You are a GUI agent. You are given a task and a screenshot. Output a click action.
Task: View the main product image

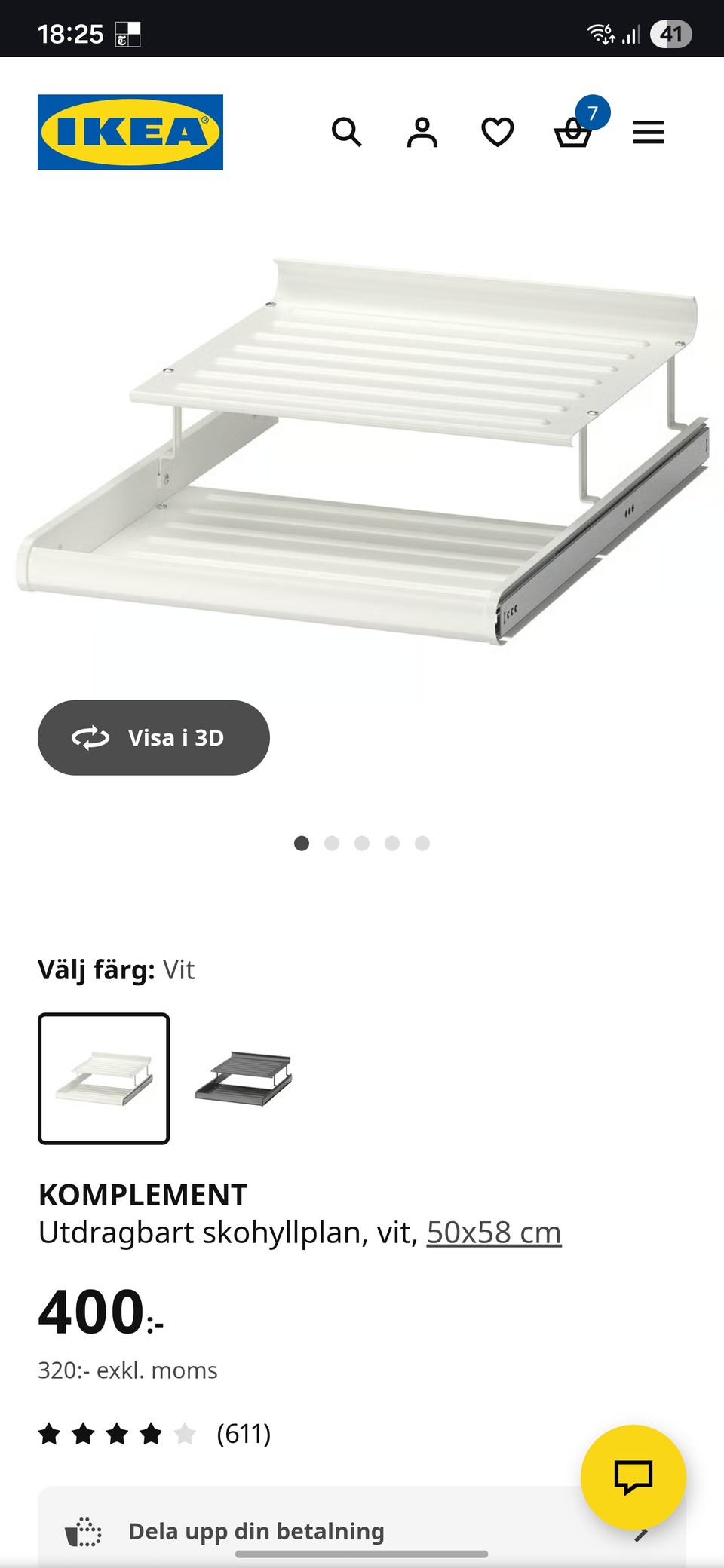pyautogui.click(x=362, y=452)
